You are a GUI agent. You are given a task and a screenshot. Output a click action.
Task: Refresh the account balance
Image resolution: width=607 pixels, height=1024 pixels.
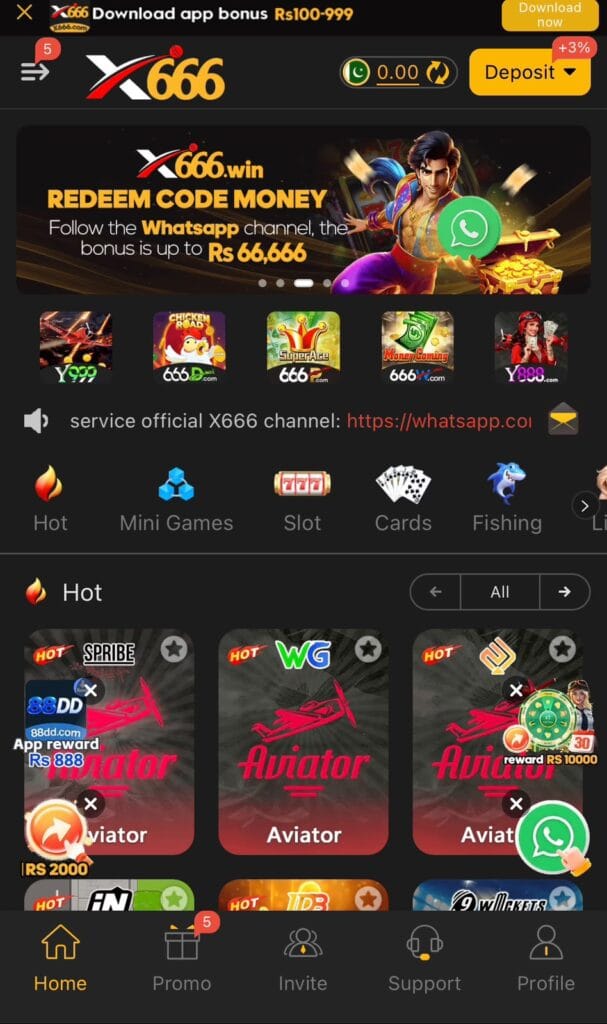[x=437, y=72]
